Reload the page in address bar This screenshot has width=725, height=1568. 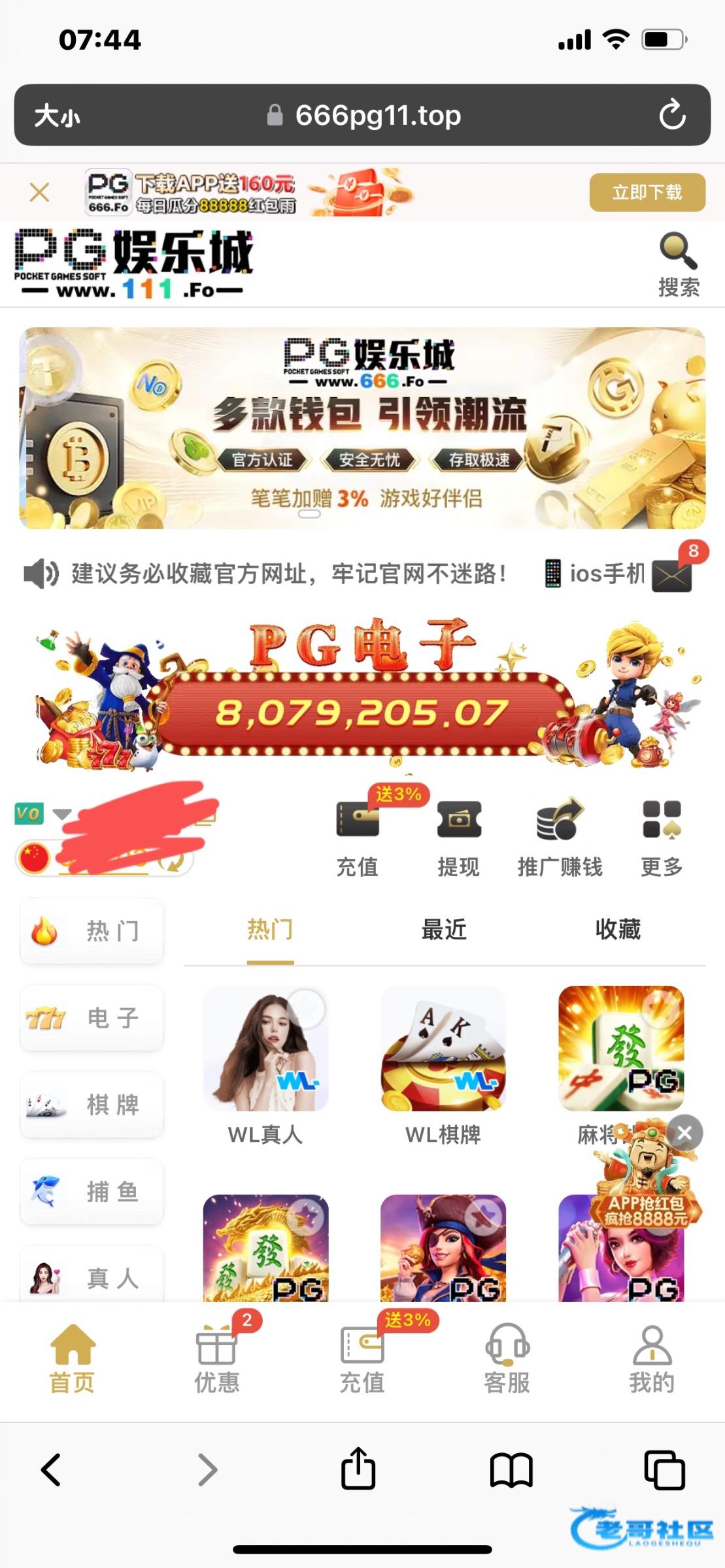tap(672, 116)
